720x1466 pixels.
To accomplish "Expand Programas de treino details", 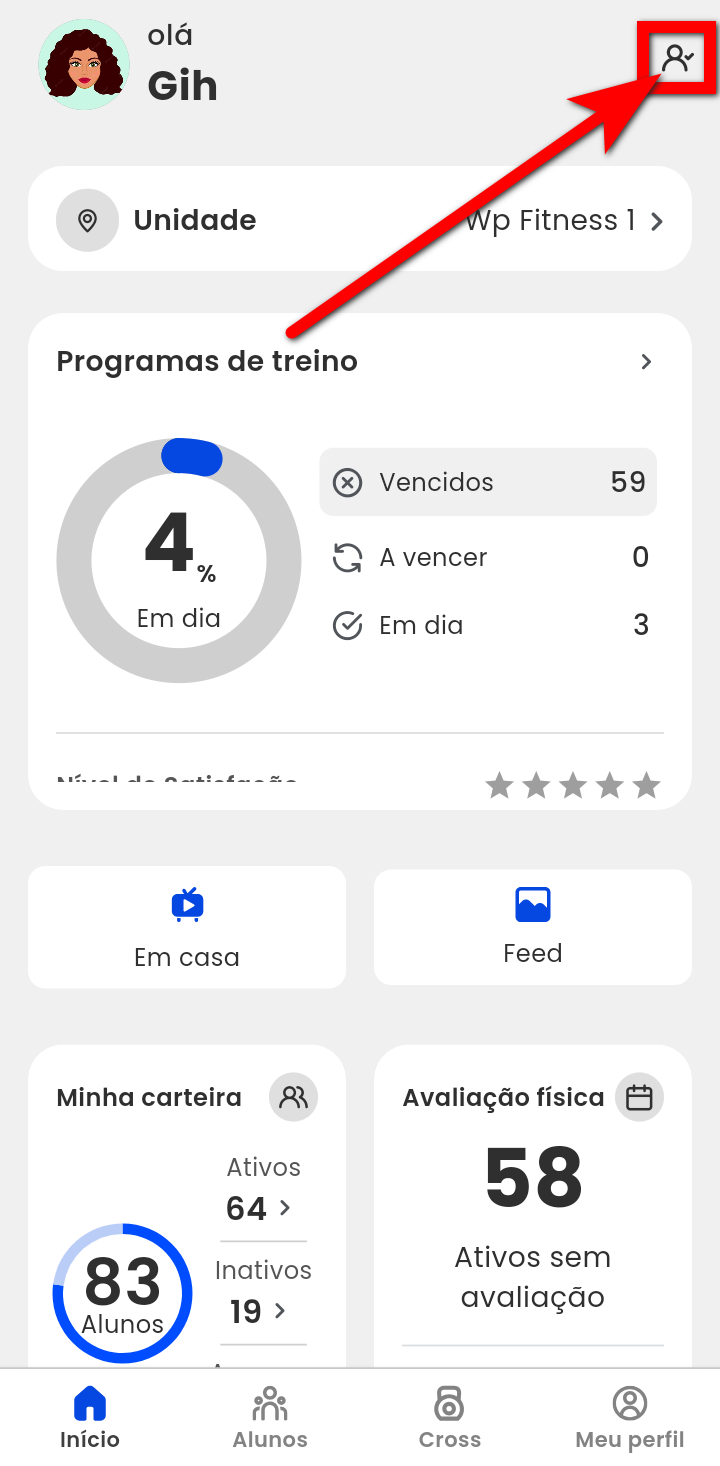I will coord(646,362).
